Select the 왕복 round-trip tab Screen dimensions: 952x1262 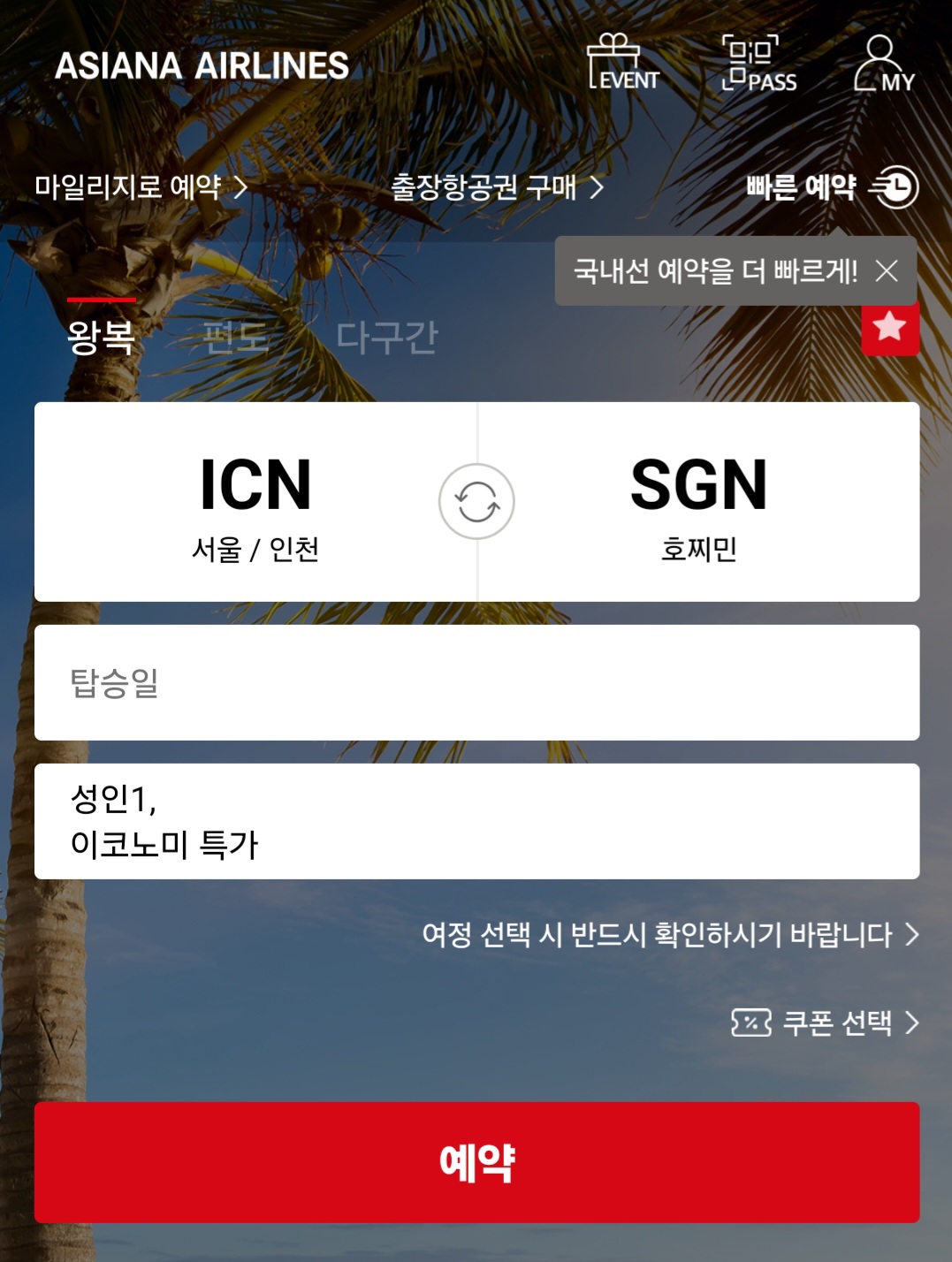pyautogui.click(x=101, y=336)
